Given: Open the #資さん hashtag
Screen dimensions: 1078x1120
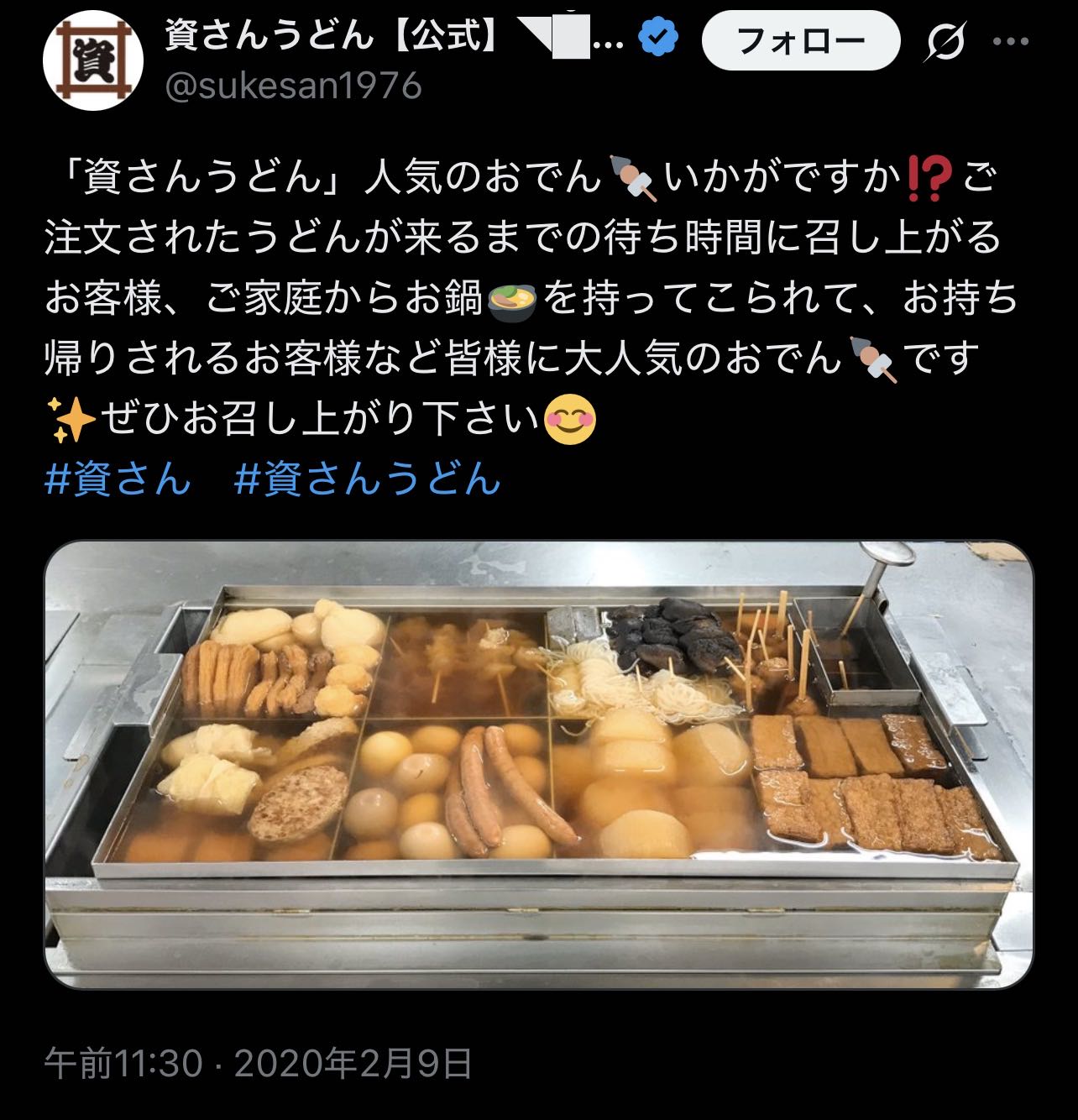Looking at the screenshot, I should tap(118, 479).
